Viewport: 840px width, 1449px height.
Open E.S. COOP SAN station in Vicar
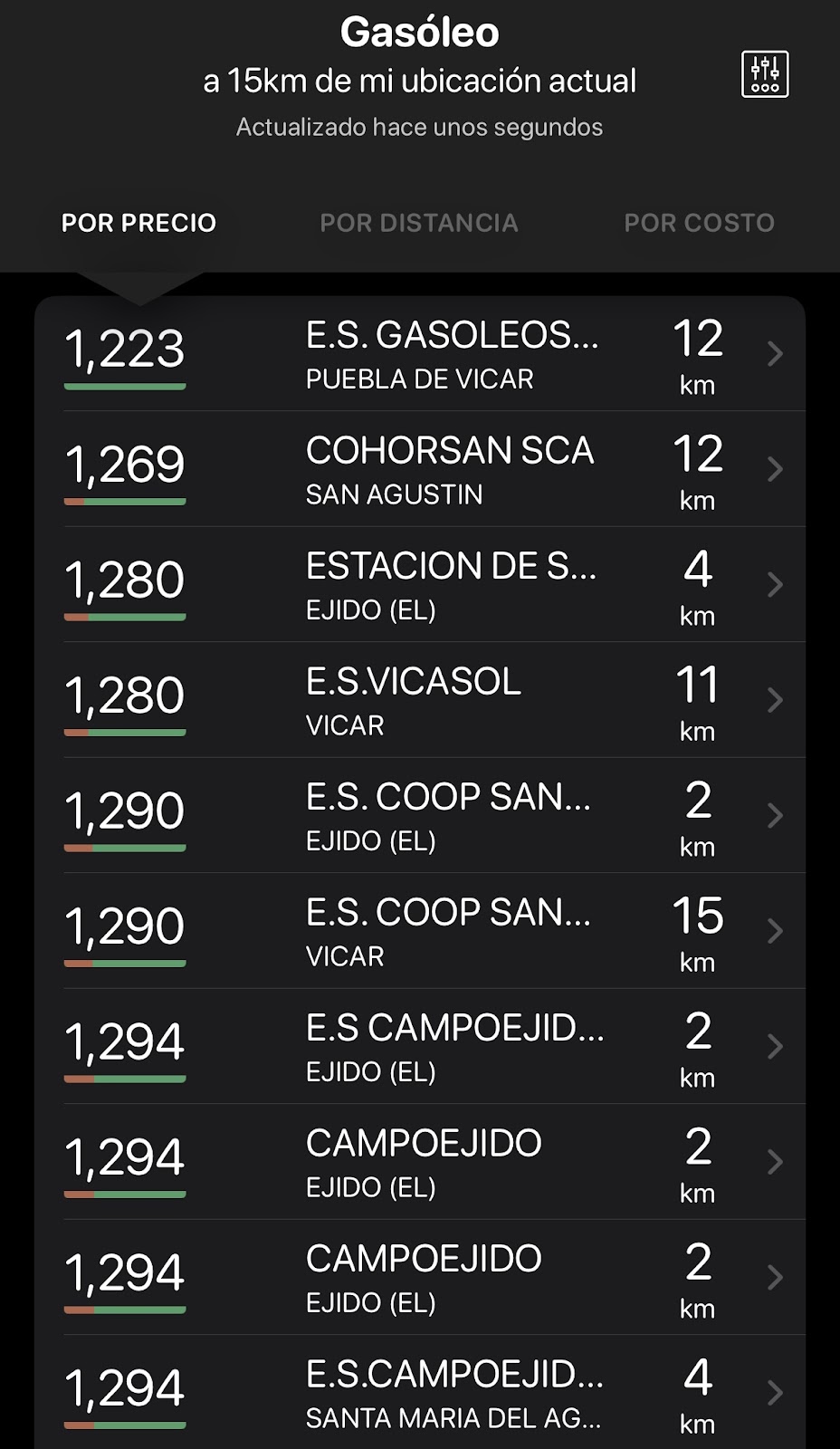[x=420, y=931]
